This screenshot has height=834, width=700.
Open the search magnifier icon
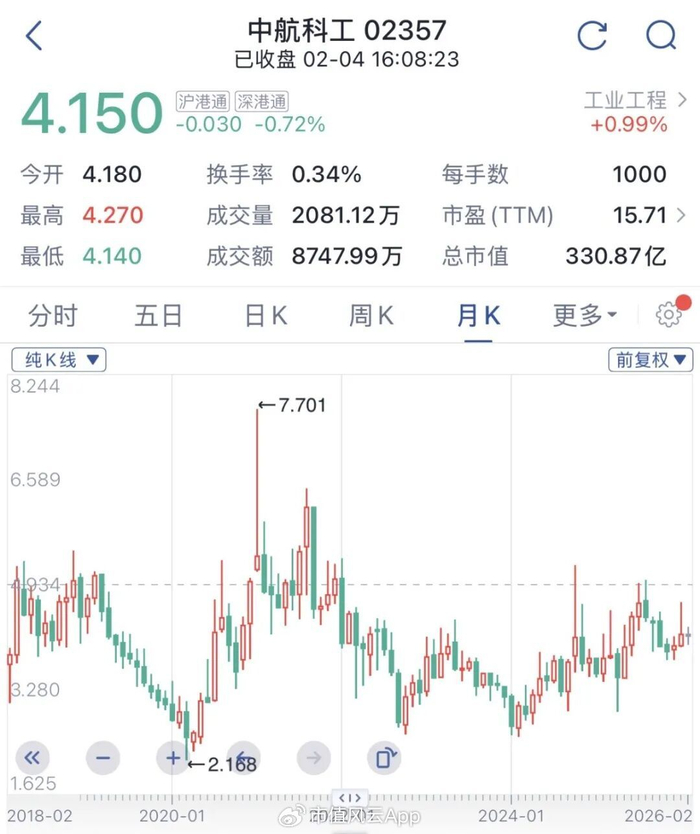click(661, 36)
